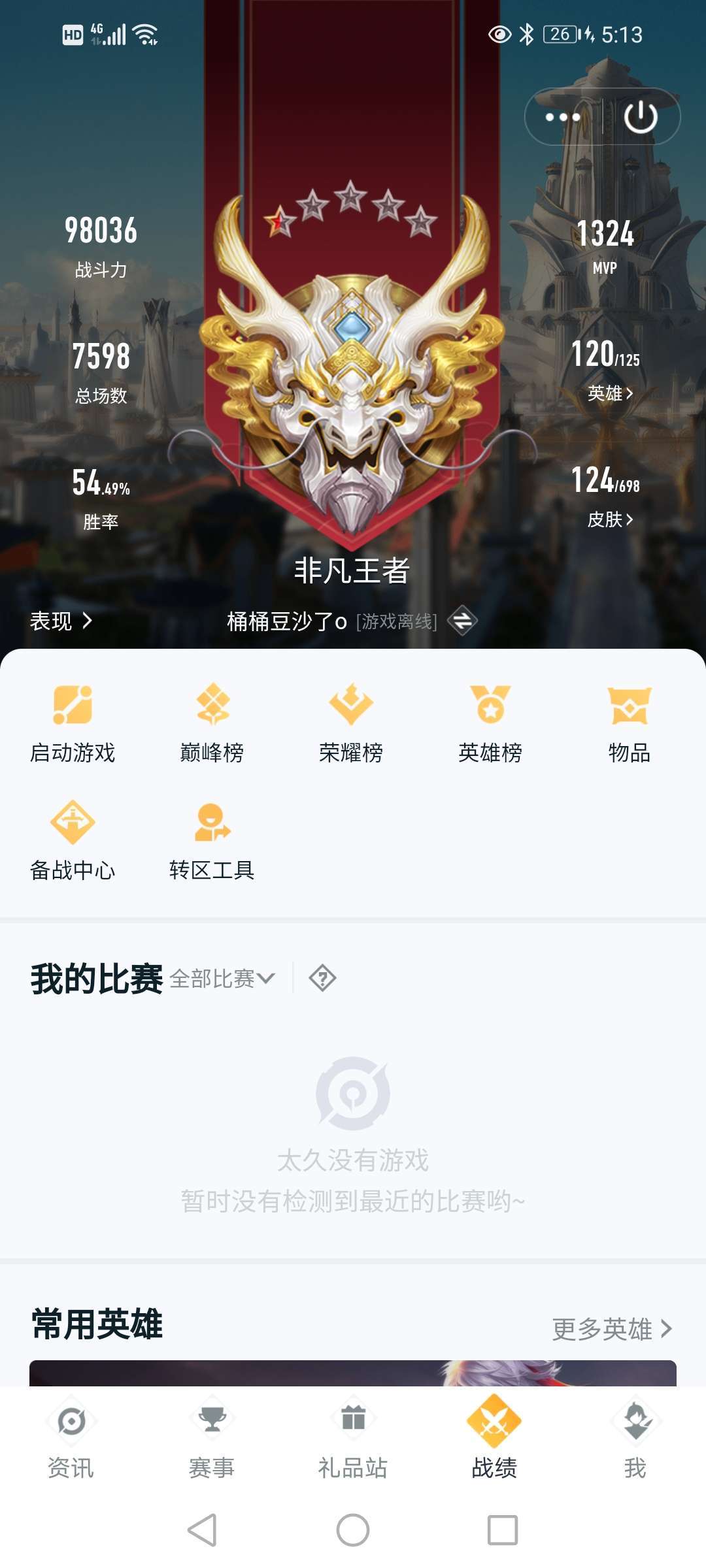Open 转区工具 server transfer tool

212,841
